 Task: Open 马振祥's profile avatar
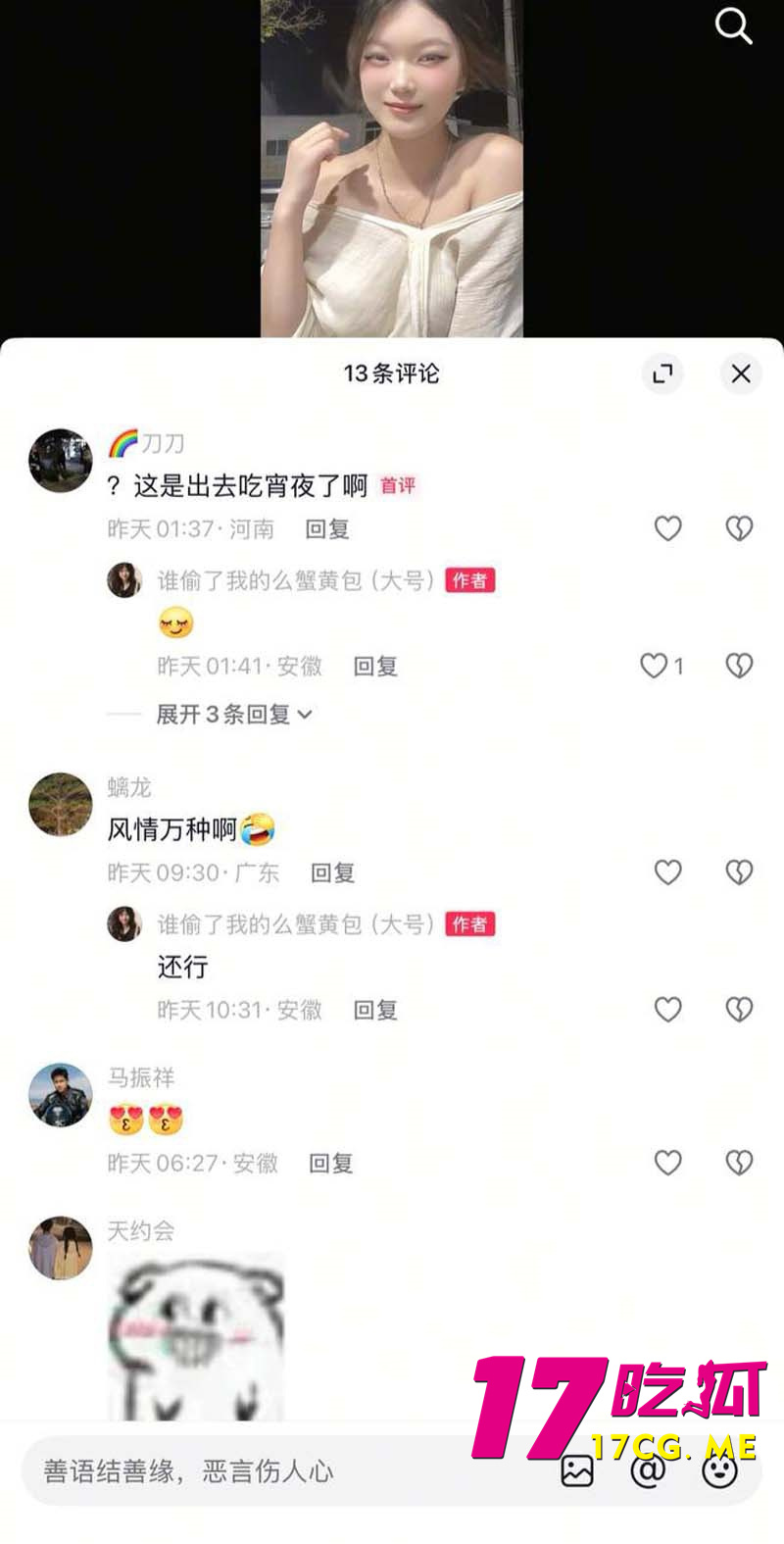click(x=61, y=1095)
